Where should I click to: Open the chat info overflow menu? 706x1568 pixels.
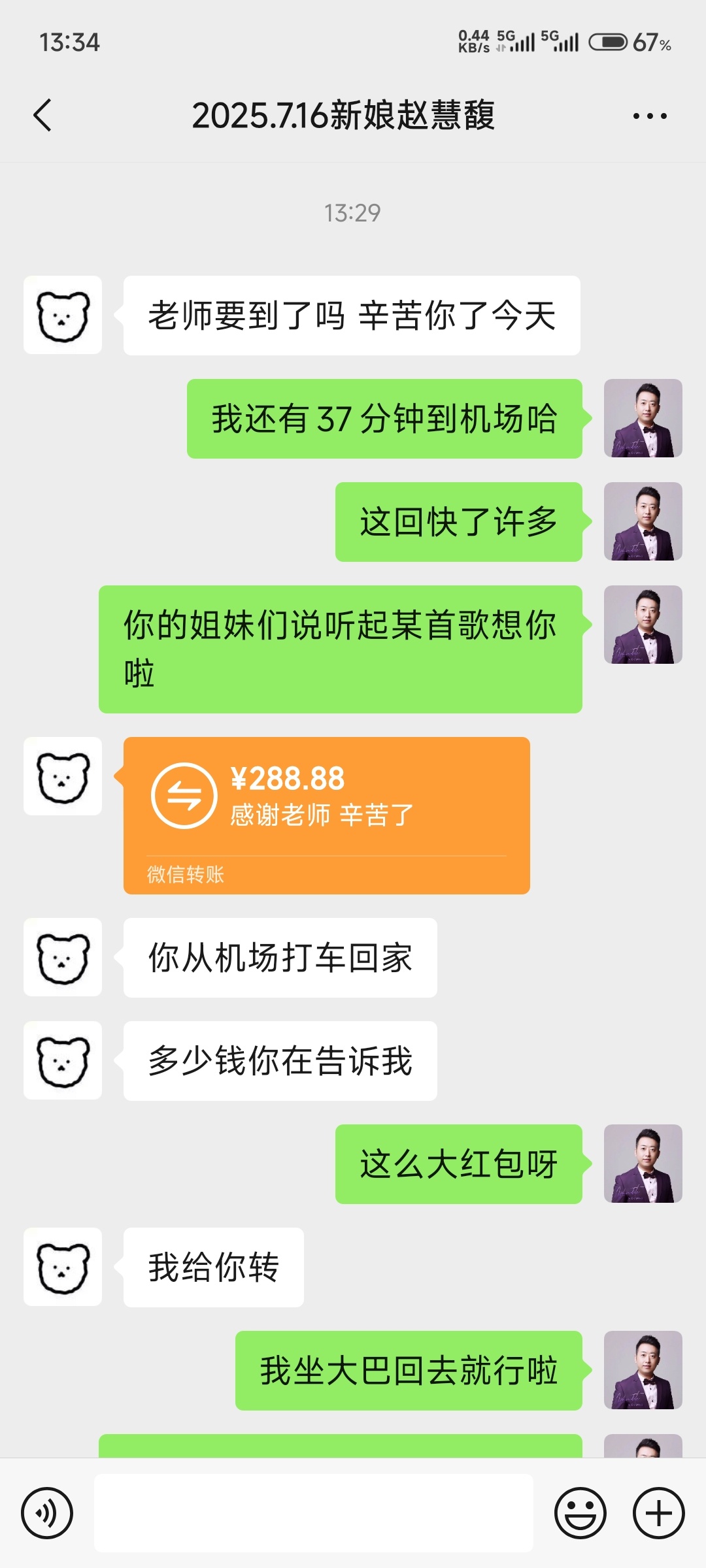pyautogui.click(x=650, y=116)
